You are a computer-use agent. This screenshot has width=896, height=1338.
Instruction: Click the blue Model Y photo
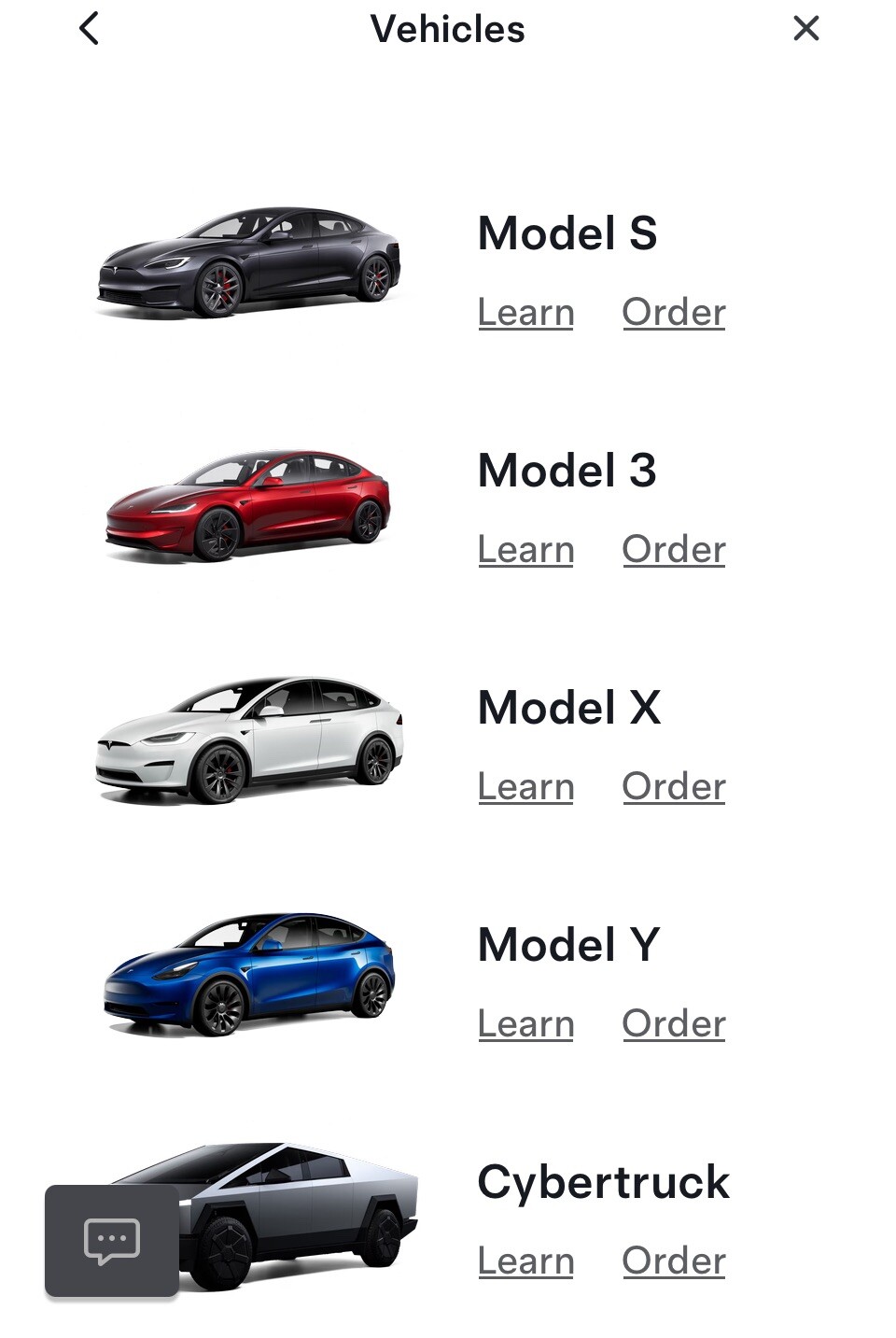click(x=249, y=974)
